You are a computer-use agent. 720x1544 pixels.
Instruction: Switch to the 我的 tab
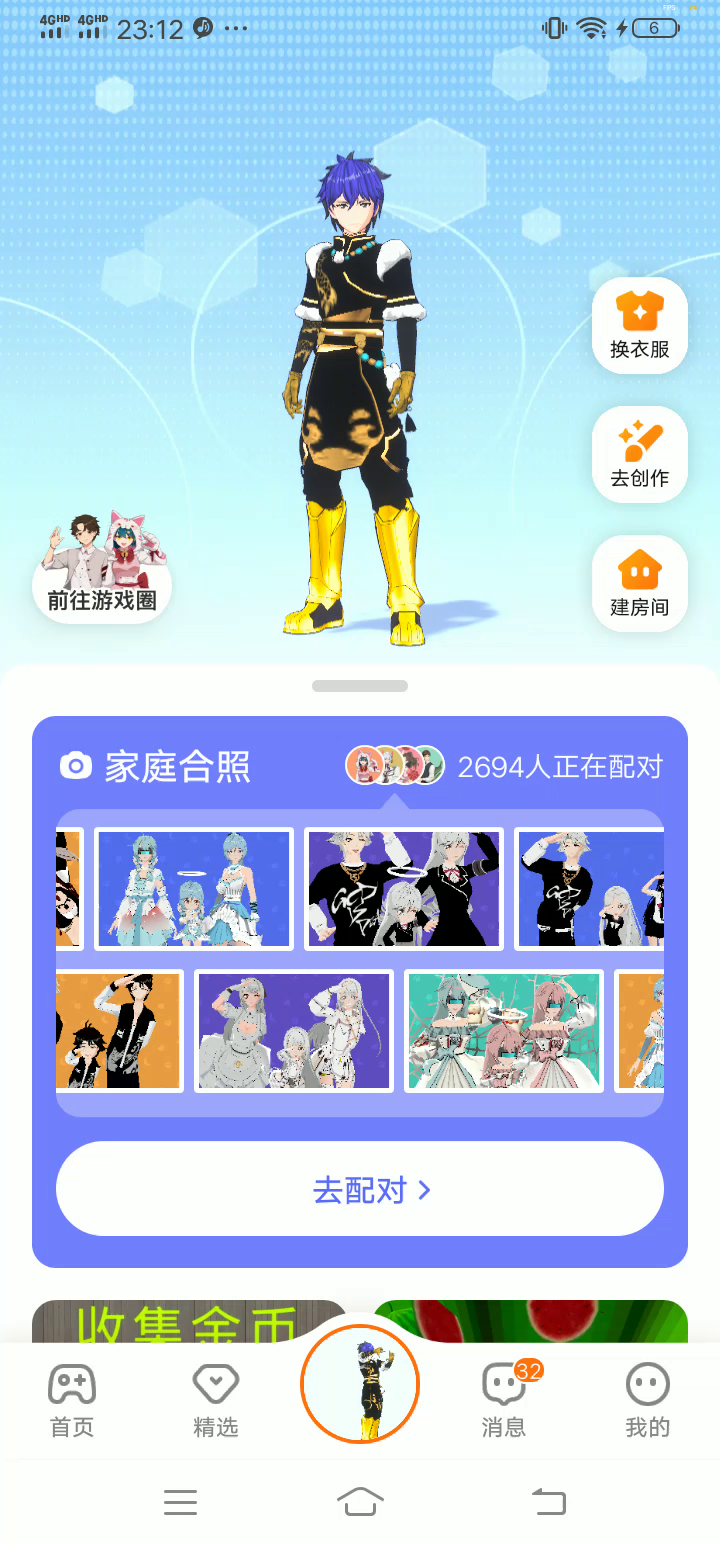point(648,1400)
